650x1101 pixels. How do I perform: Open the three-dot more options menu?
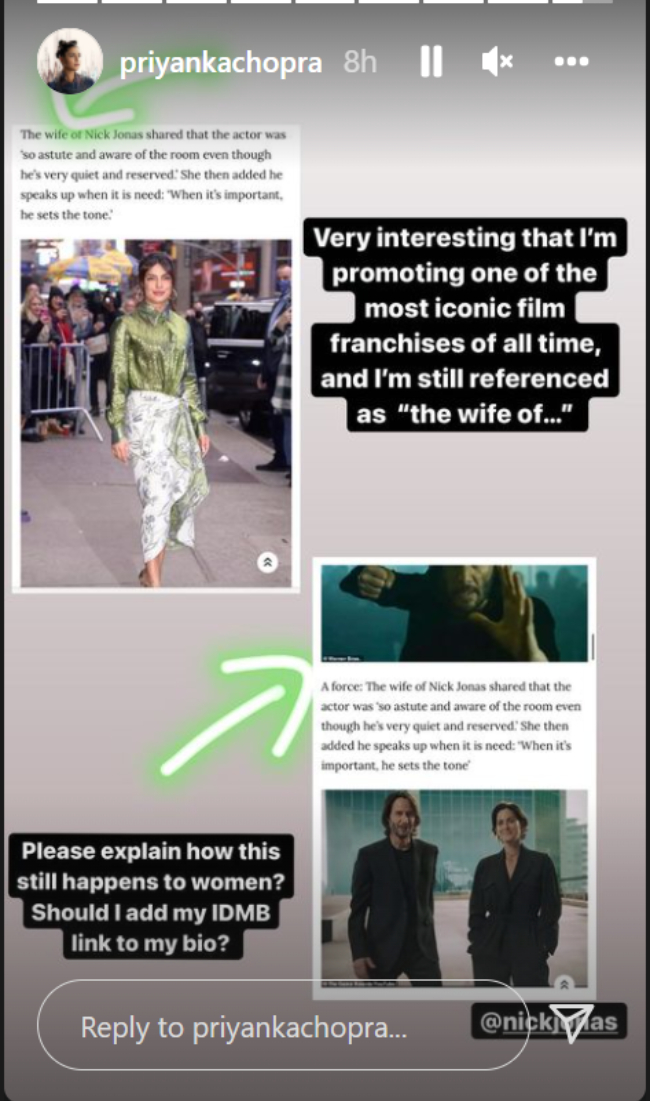coord(571,62)
